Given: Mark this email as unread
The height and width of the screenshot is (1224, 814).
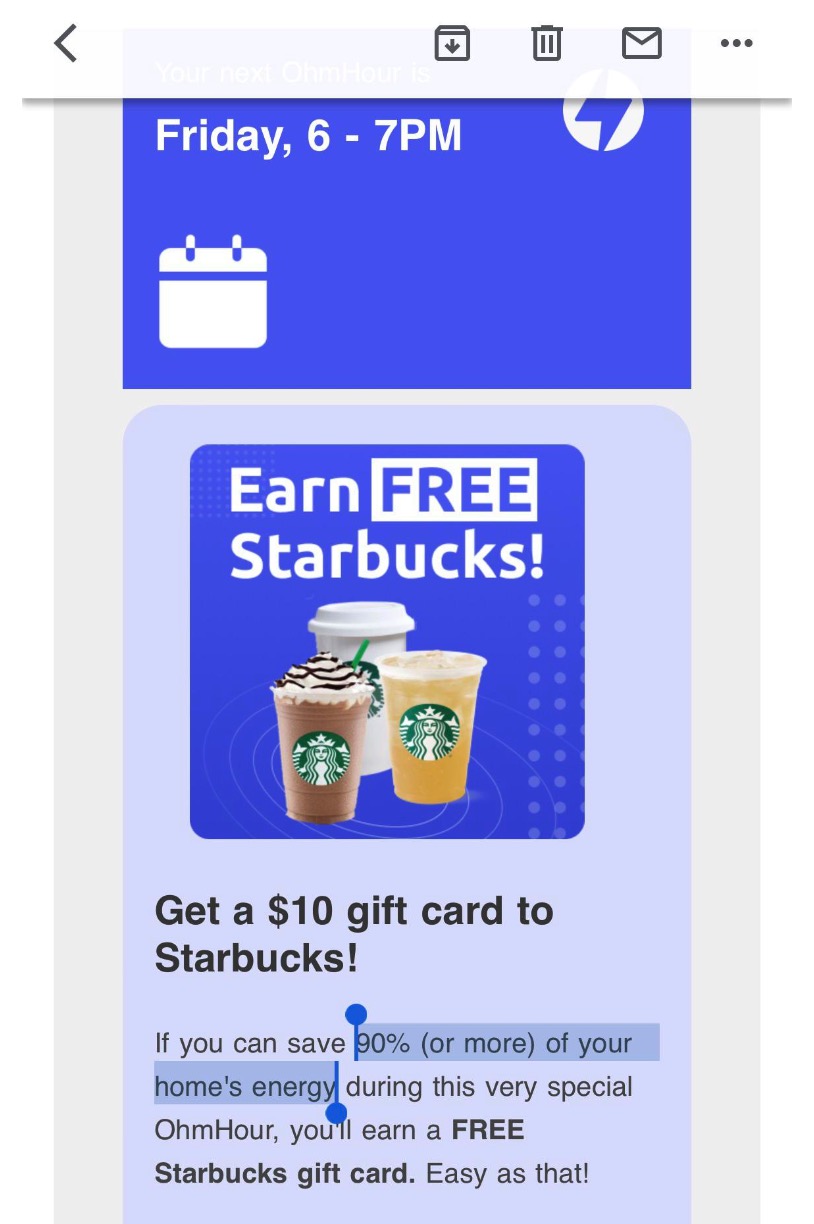Looking at the screenshot, I should point(641,43).
